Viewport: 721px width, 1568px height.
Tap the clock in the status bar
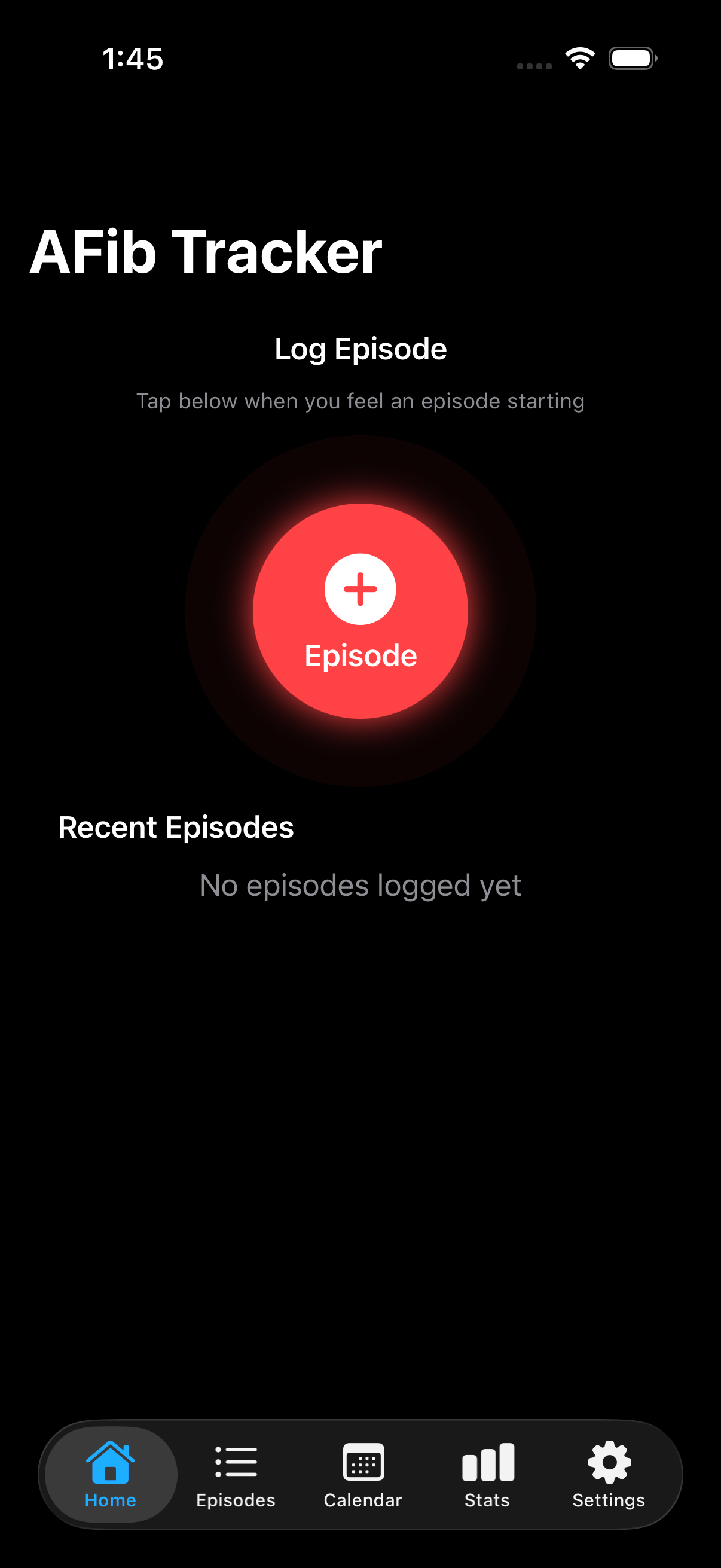point(133,59)
